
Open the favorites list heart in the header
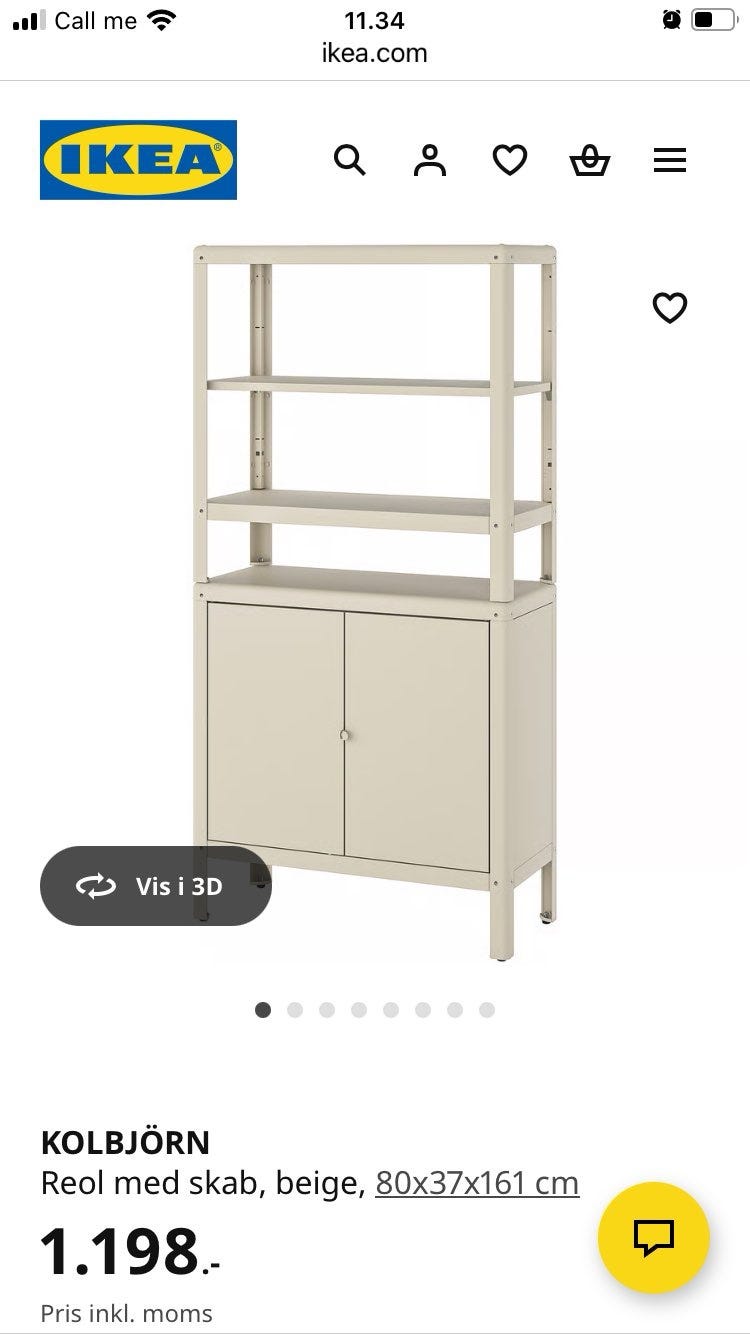[510, 160]
